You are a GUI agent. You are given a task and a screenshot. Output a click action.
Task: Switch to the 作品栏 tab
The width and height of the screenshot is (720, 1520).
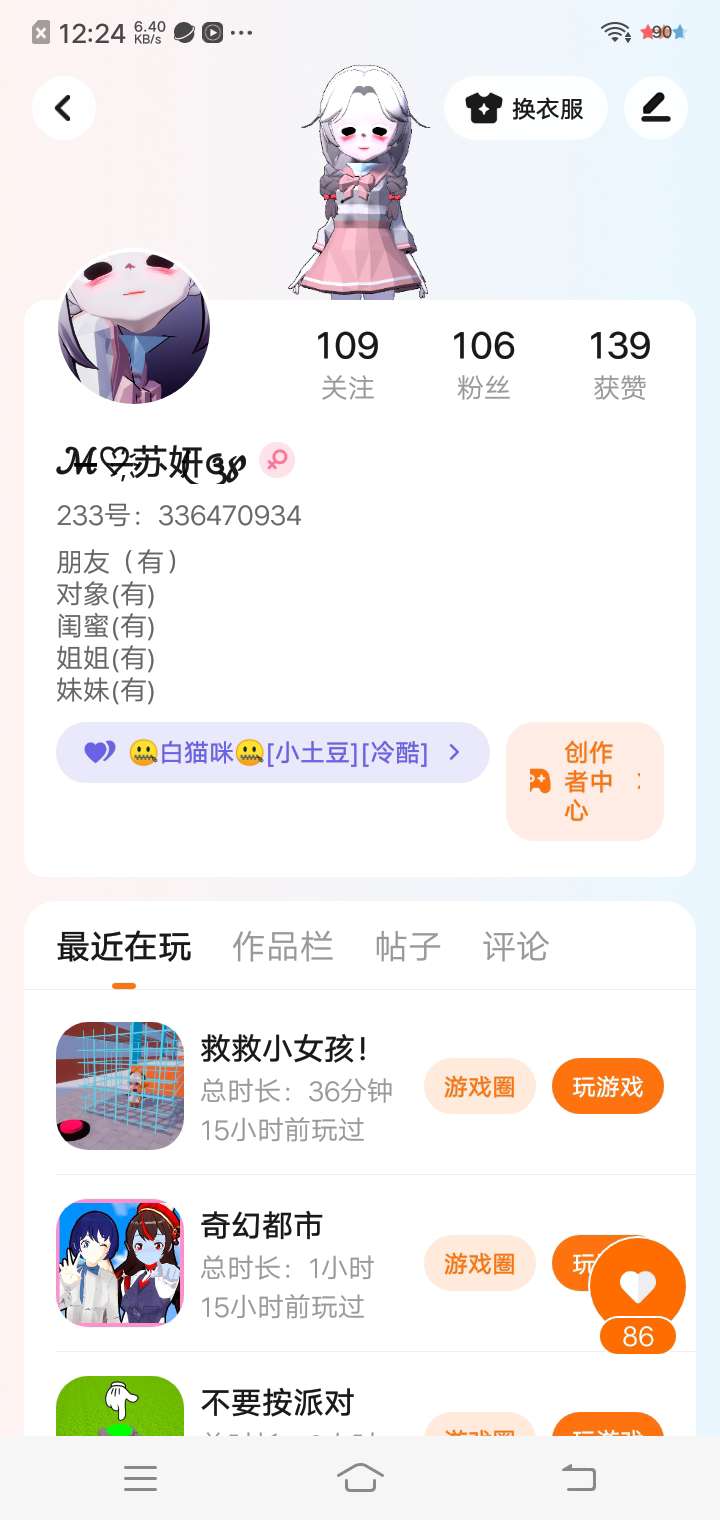click(x=283, y=946)
